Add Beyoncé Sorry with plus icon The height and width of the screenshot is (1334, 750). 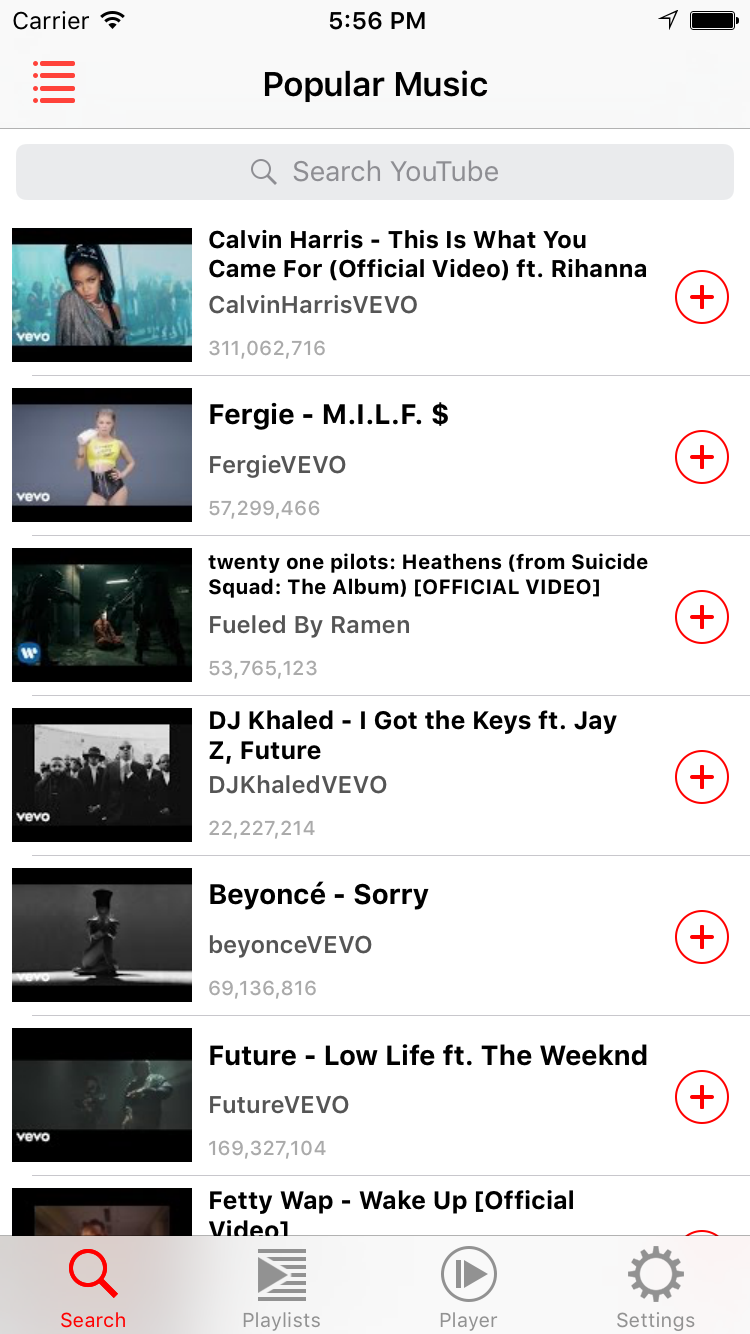(x=702, y=937)
